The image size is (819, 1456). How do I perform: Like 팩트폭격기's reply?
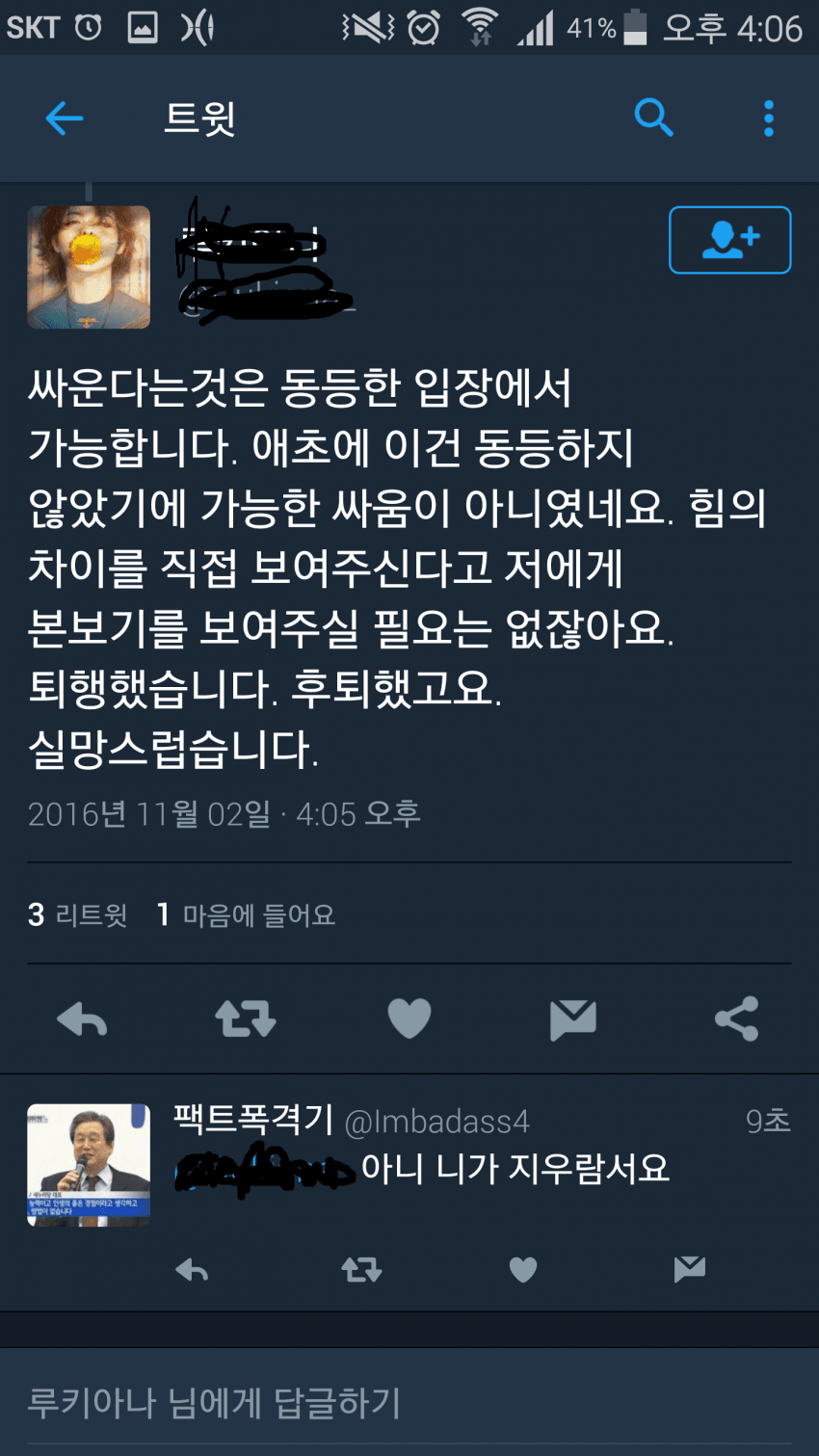tap(522, 1271)
